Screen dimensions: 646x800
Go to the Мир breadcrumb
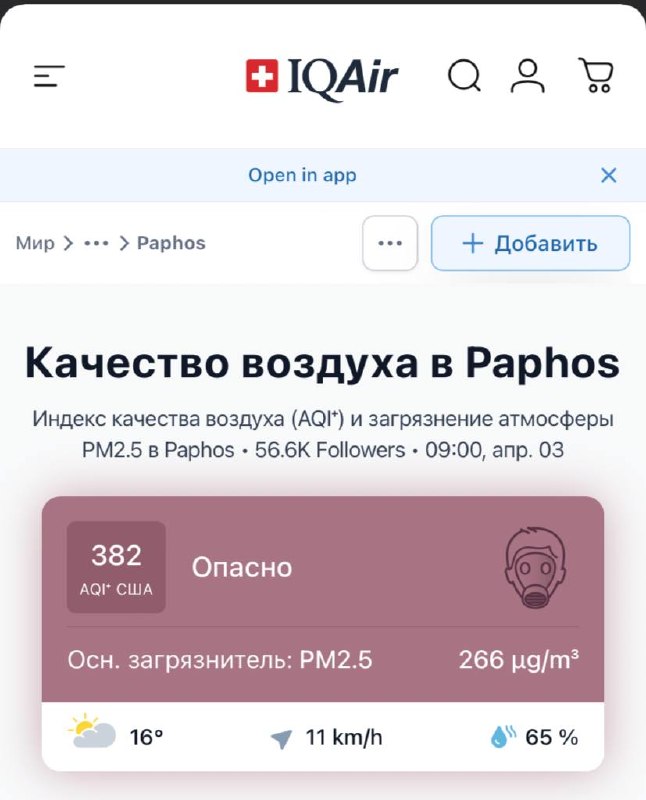[x=35, y=243]
